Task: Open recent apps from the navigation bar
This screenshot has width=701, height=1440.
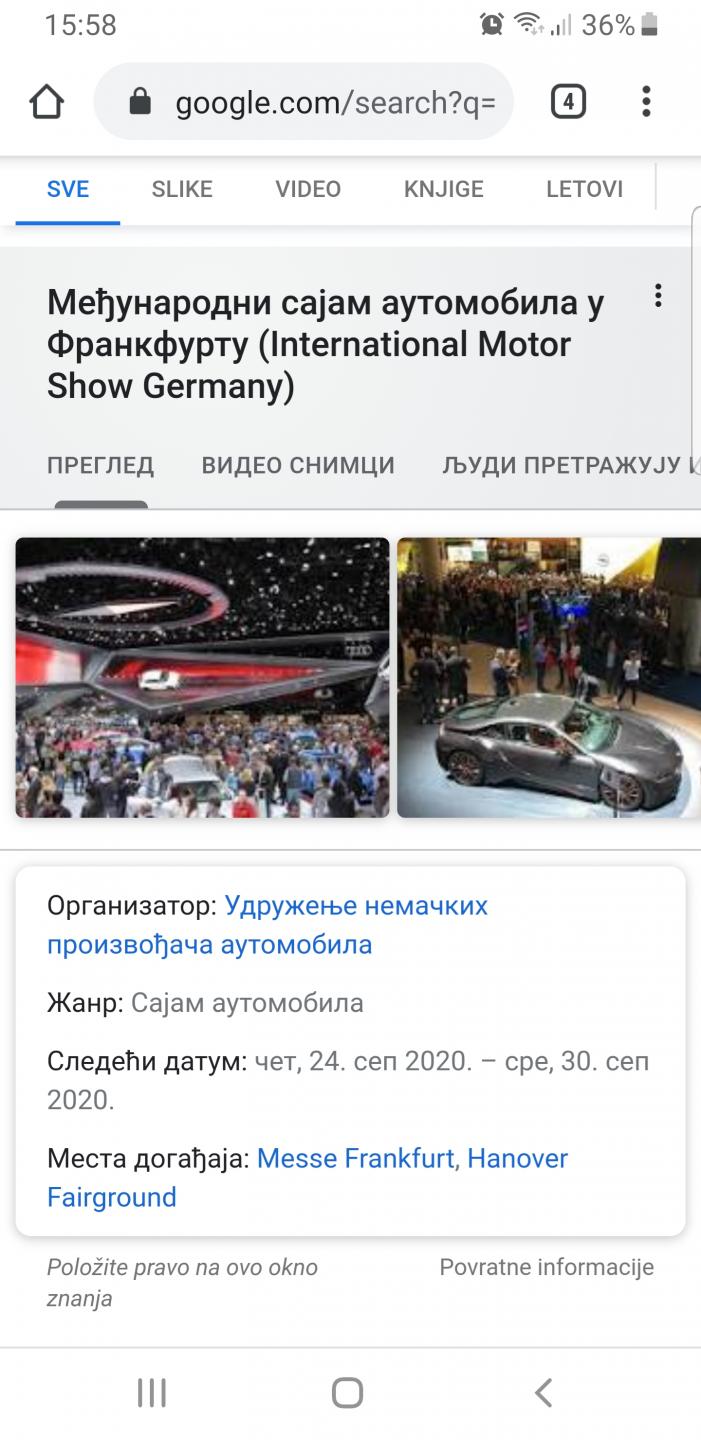Action: point(152,1393)
